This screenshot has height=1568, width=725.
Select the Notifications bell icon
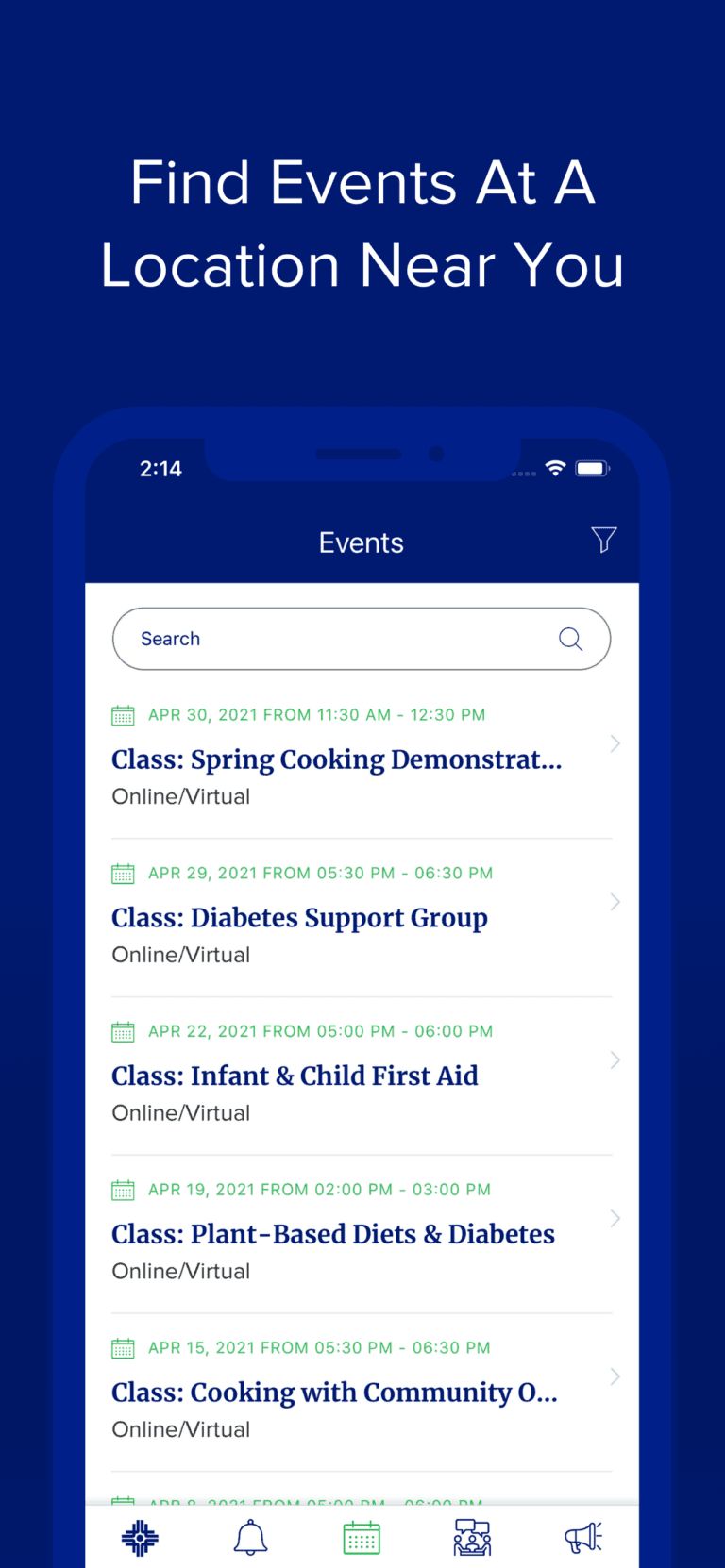coord(250,1537)
